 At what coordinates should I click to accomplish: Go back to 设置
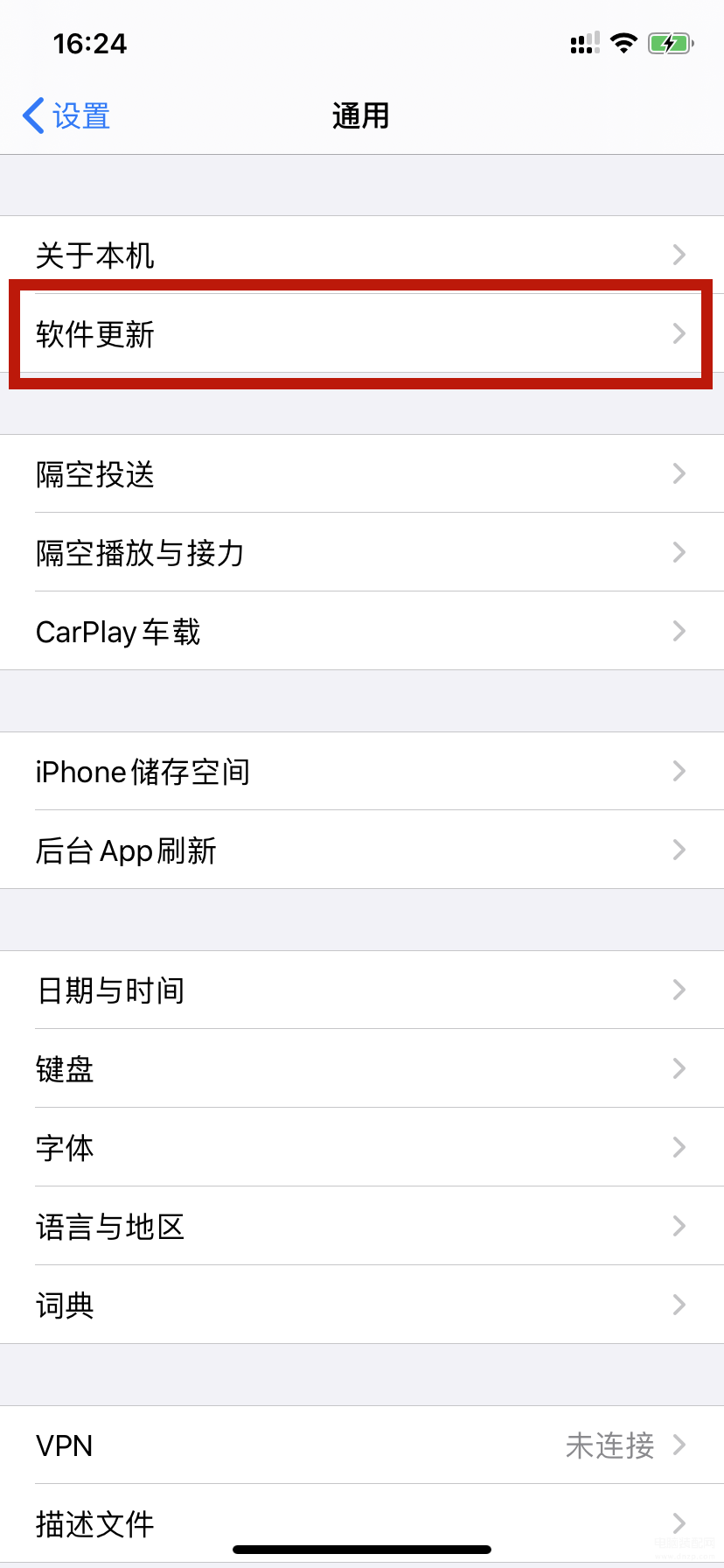[x=66, y=115]
